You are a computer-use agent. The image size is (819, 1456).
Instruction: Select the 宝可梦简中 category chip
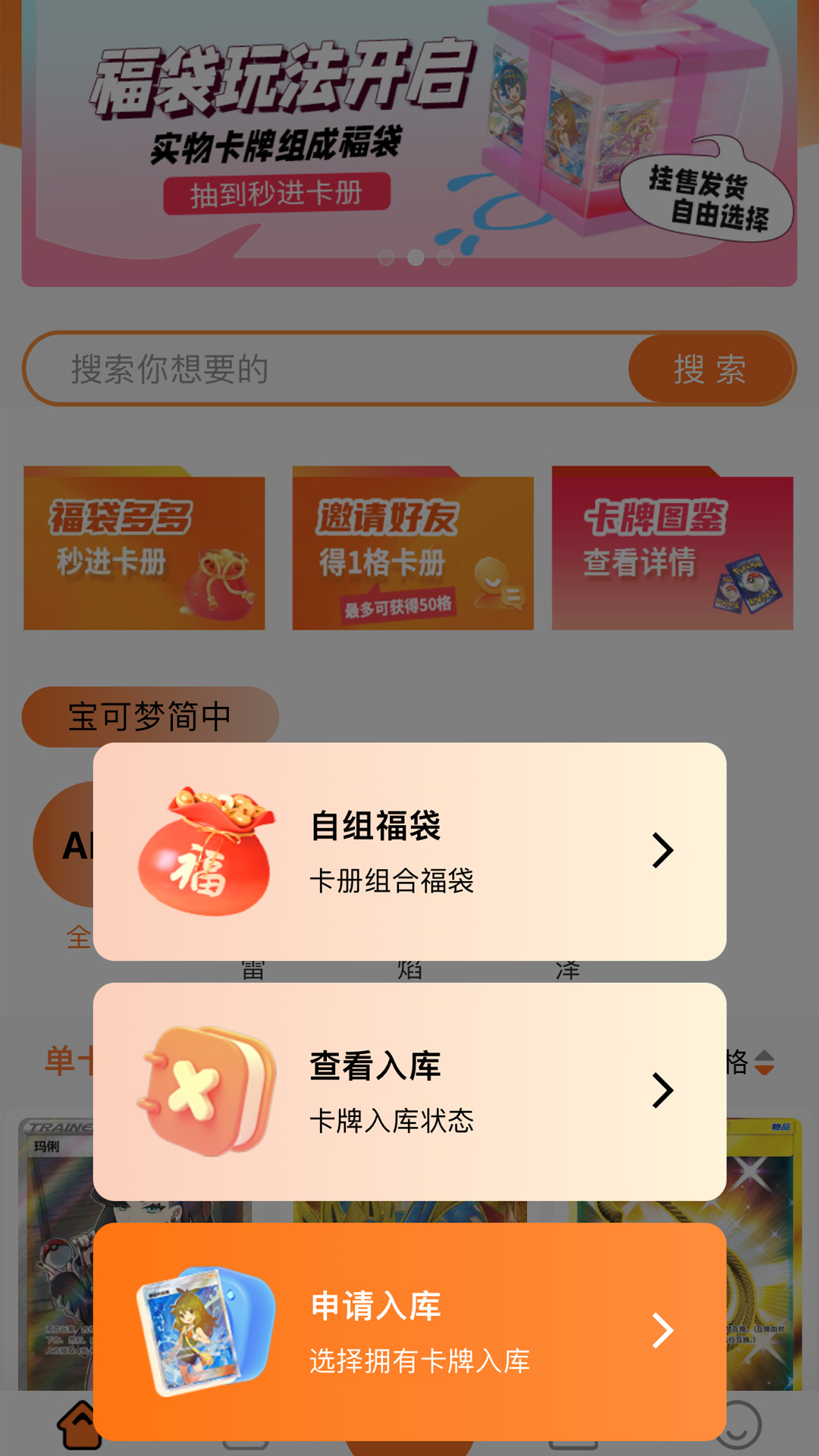pos(150,715)
